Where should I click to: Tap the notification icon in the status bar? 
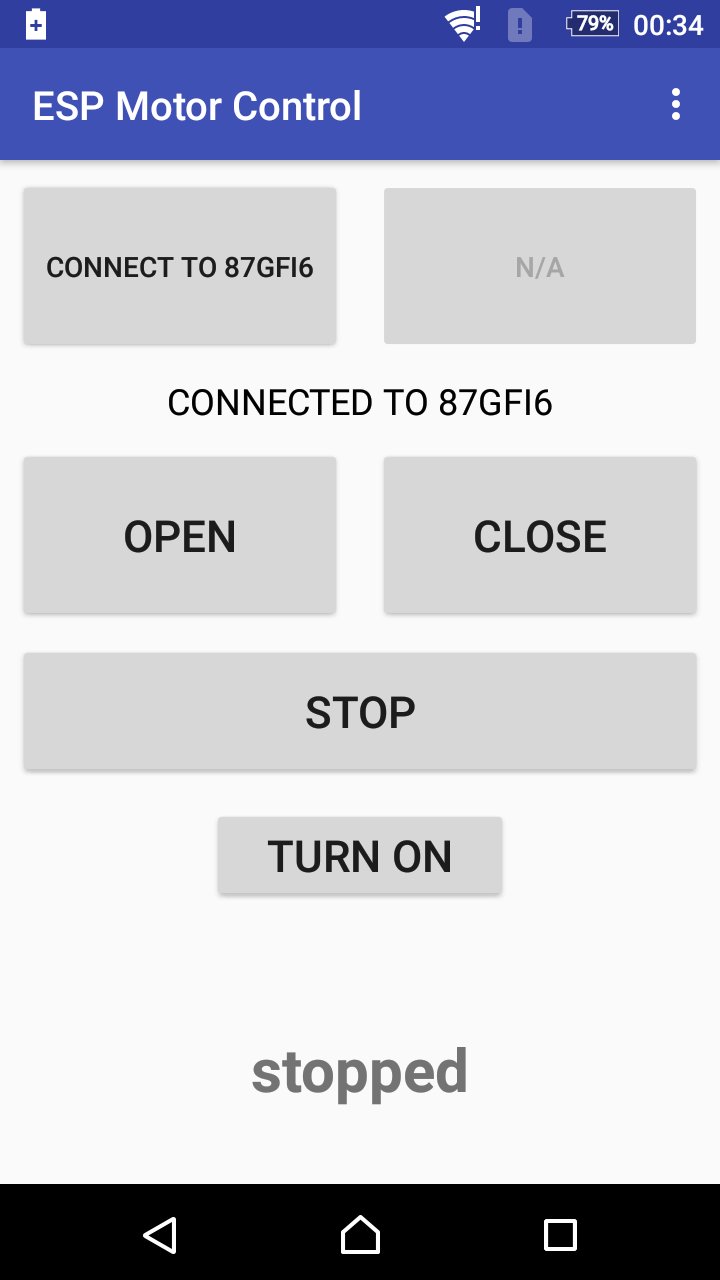pos(36,23)
